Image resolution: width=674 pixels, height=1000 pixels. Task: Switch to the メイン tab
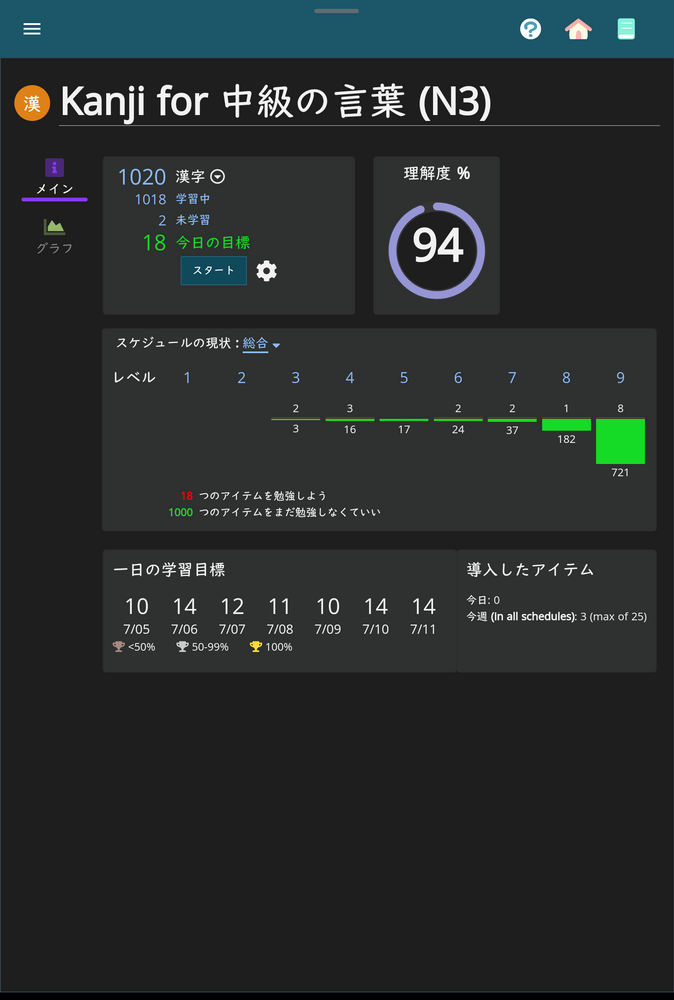55,178
